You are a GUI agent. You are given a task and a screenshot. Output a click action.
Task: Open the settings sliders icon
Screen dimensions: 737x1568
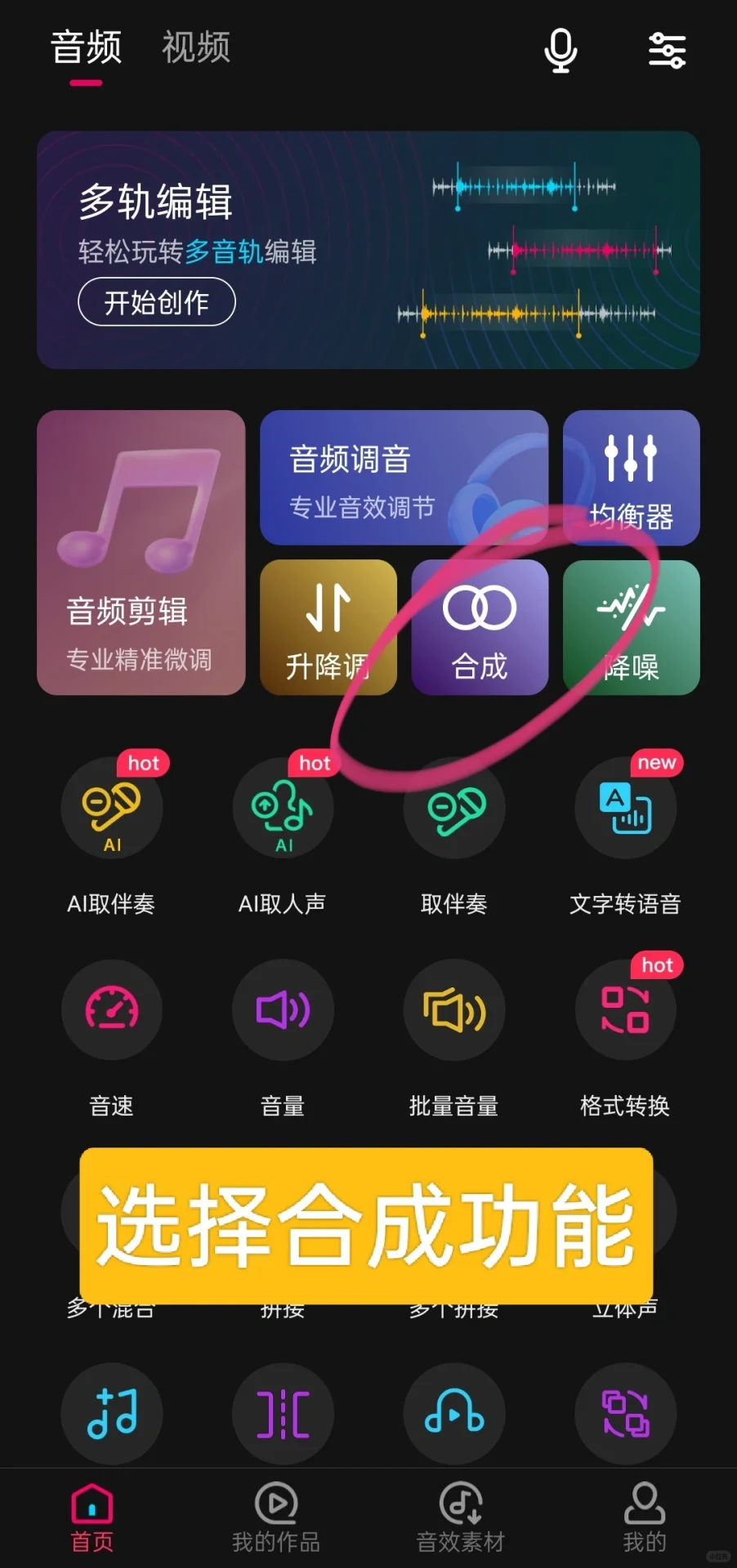(667, 50)
